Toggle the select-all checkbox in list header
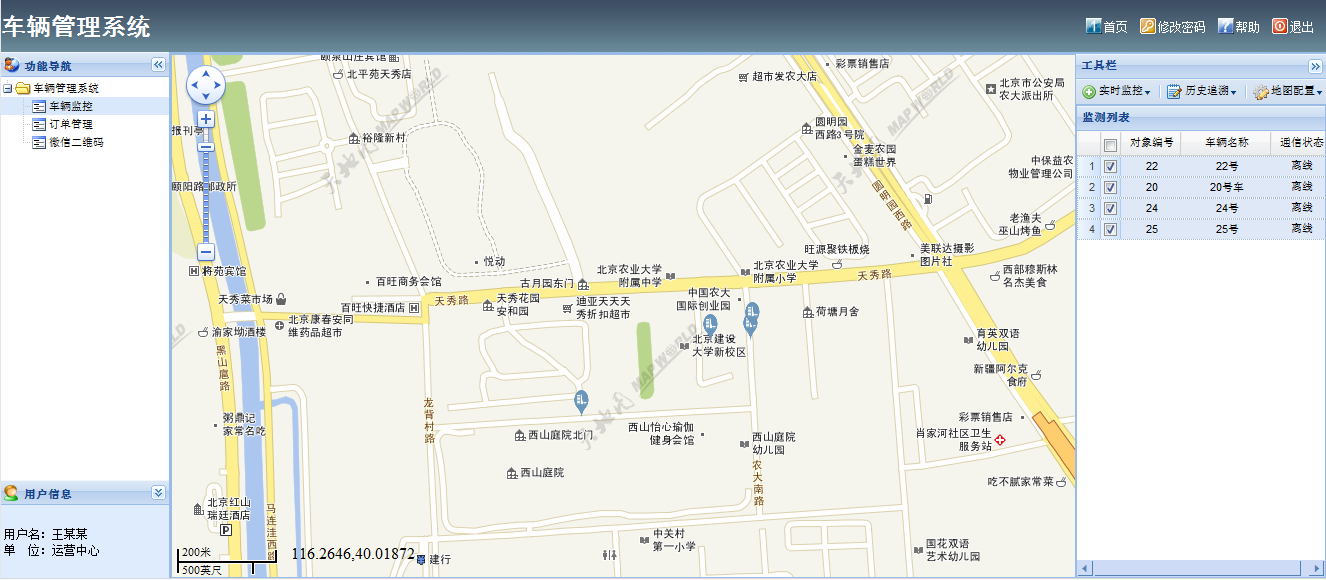 [x=1110, y=145]
